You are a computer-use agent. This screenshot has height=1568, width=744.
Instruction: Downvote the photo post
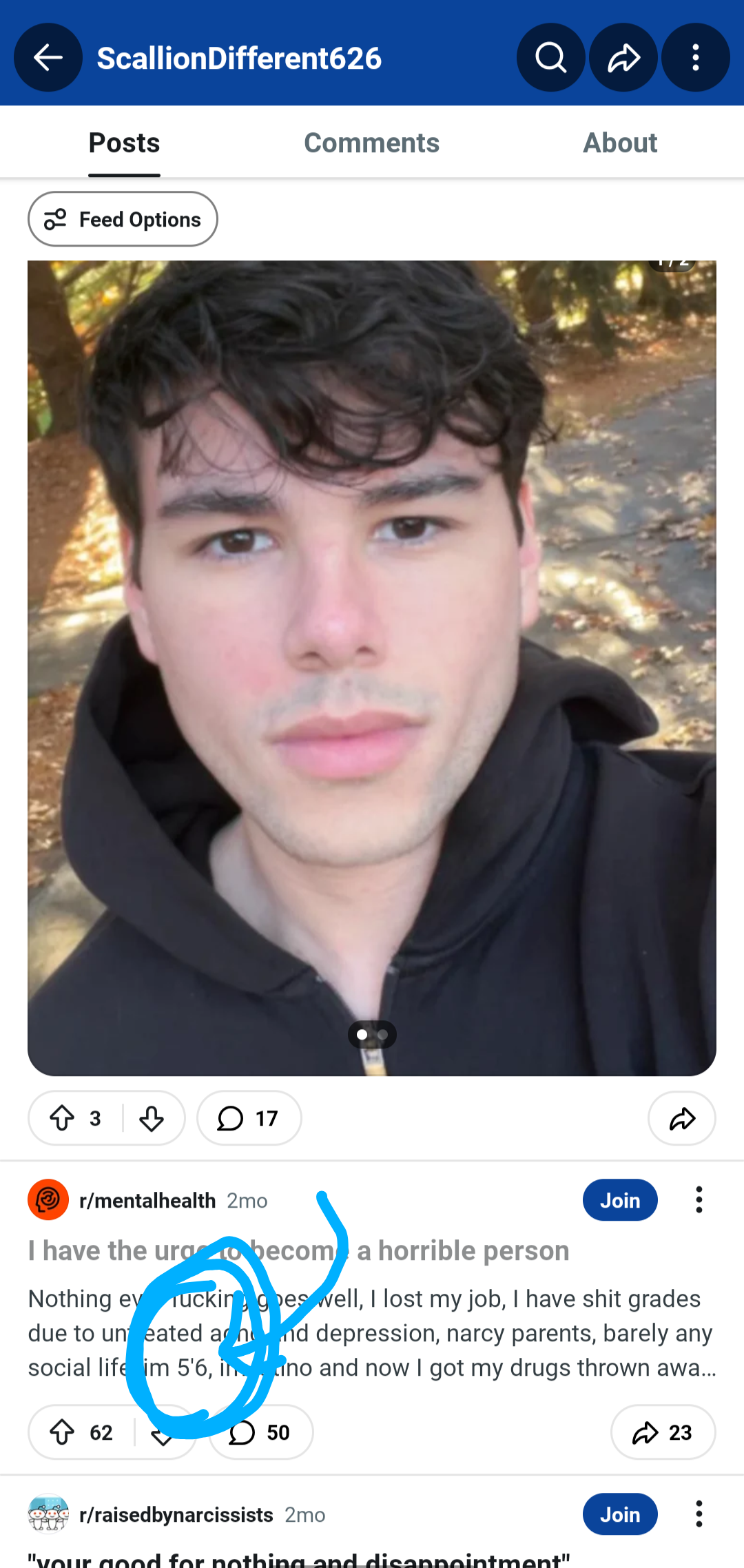[x=152, y=1118]
